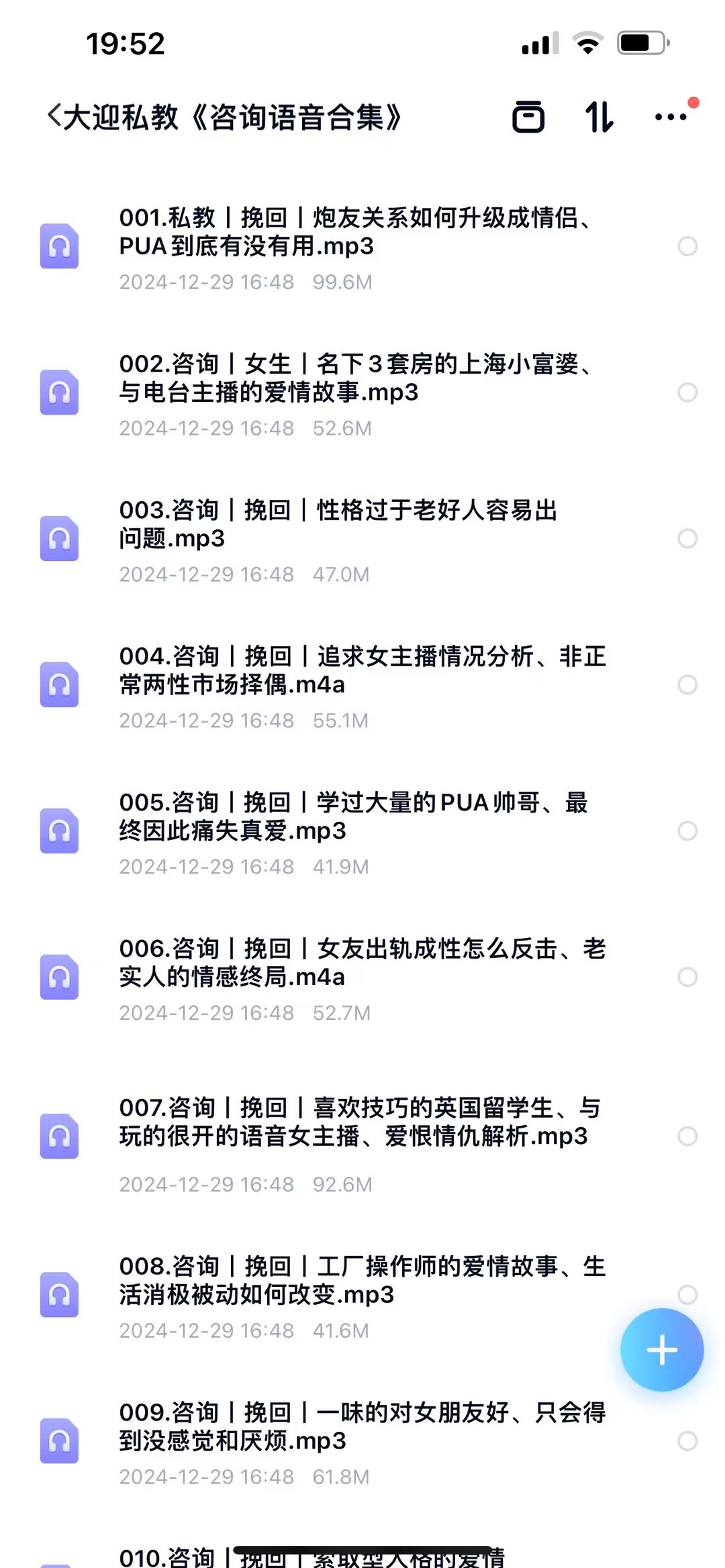Open the sort order options
This screenshot has width=725, height=1568.
click(x=599, y=117)
